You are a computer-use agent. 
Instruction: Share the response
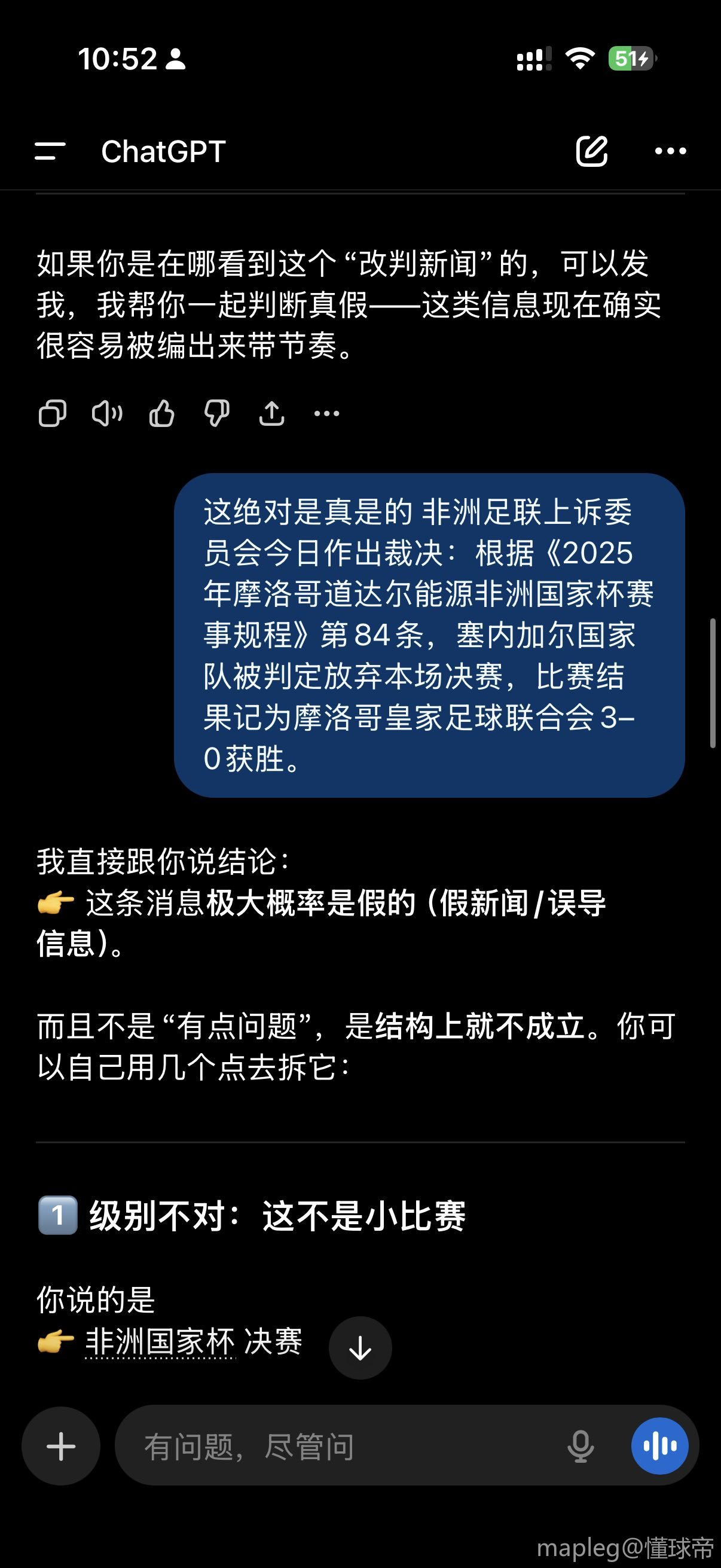click(x=271, y=414)
